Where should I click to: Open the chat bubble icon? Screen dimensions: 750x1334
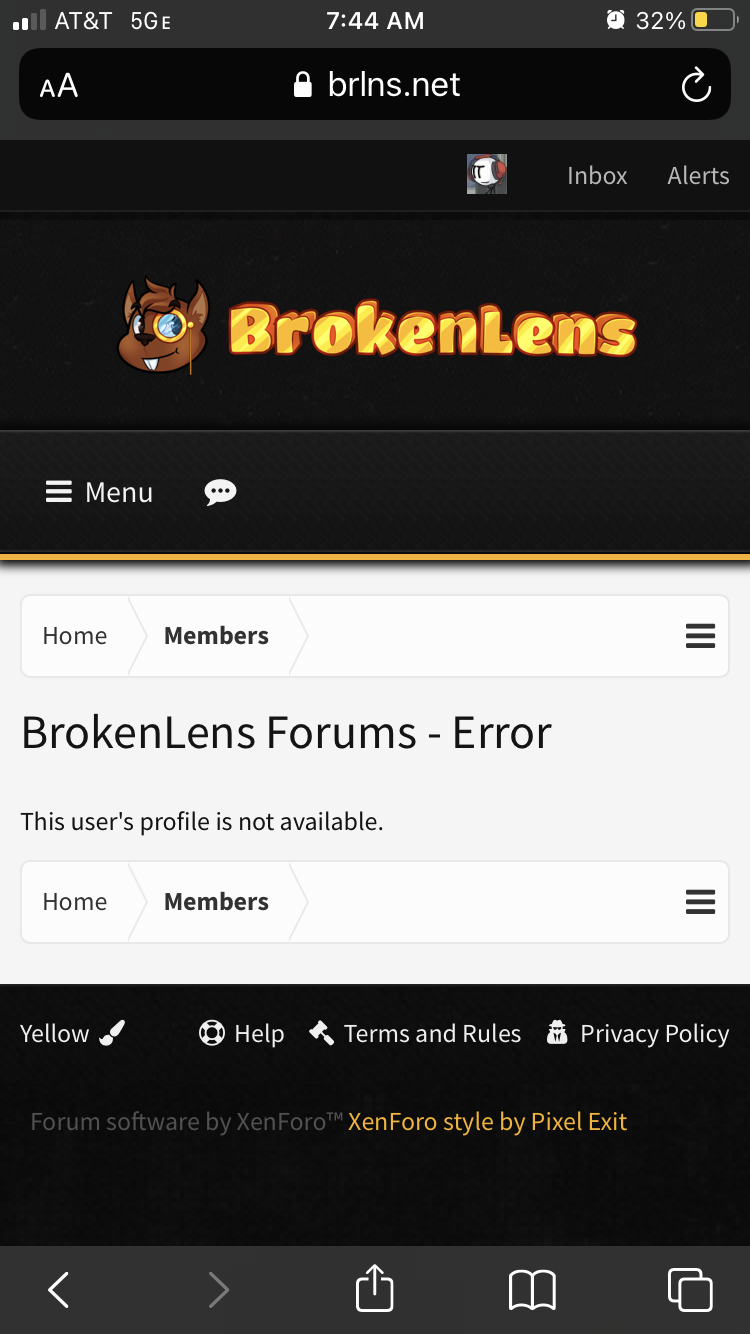point(220,491)
